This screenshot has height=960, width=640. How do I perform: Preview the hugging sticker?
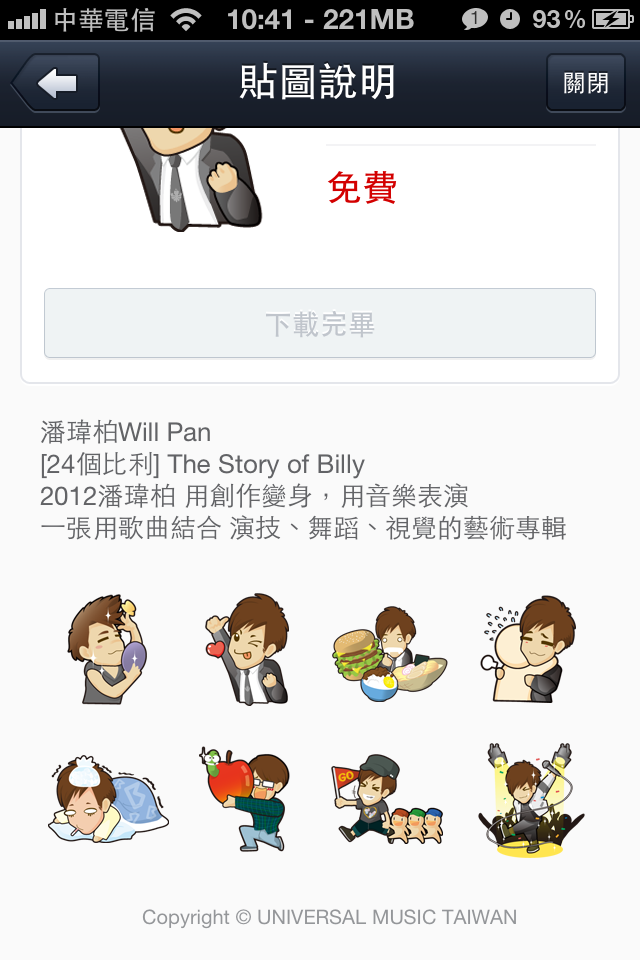point(529,650)
